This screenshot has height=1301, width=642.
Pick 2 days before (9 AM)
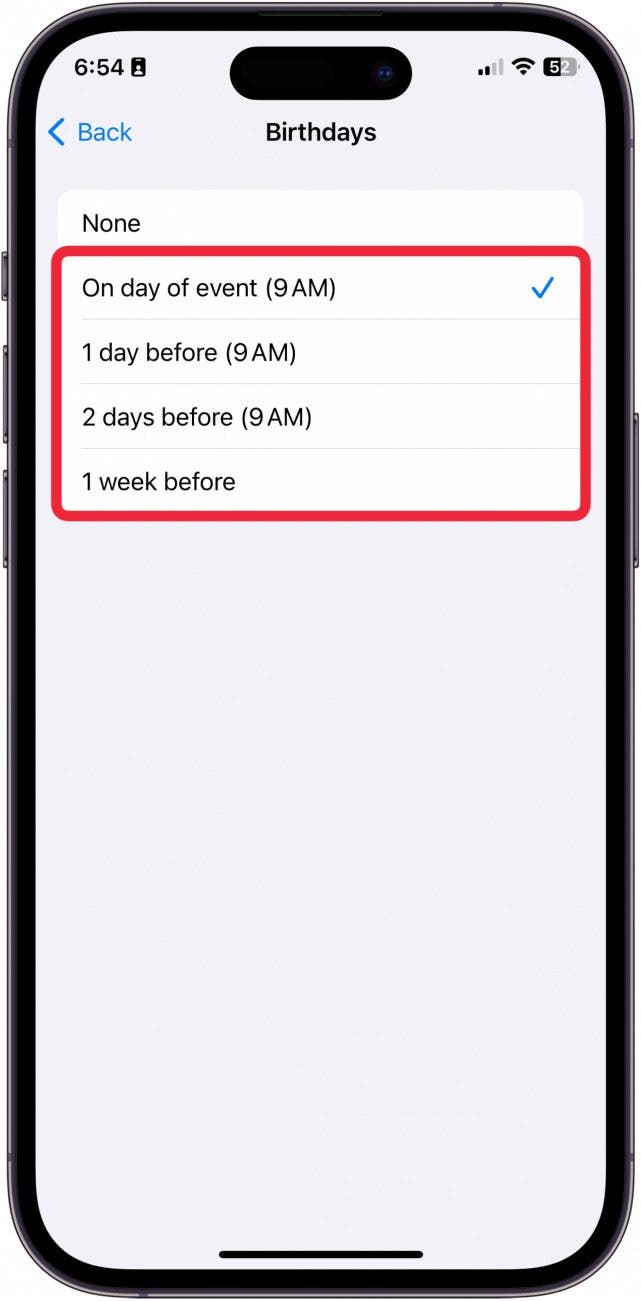(x=320, y=416)
